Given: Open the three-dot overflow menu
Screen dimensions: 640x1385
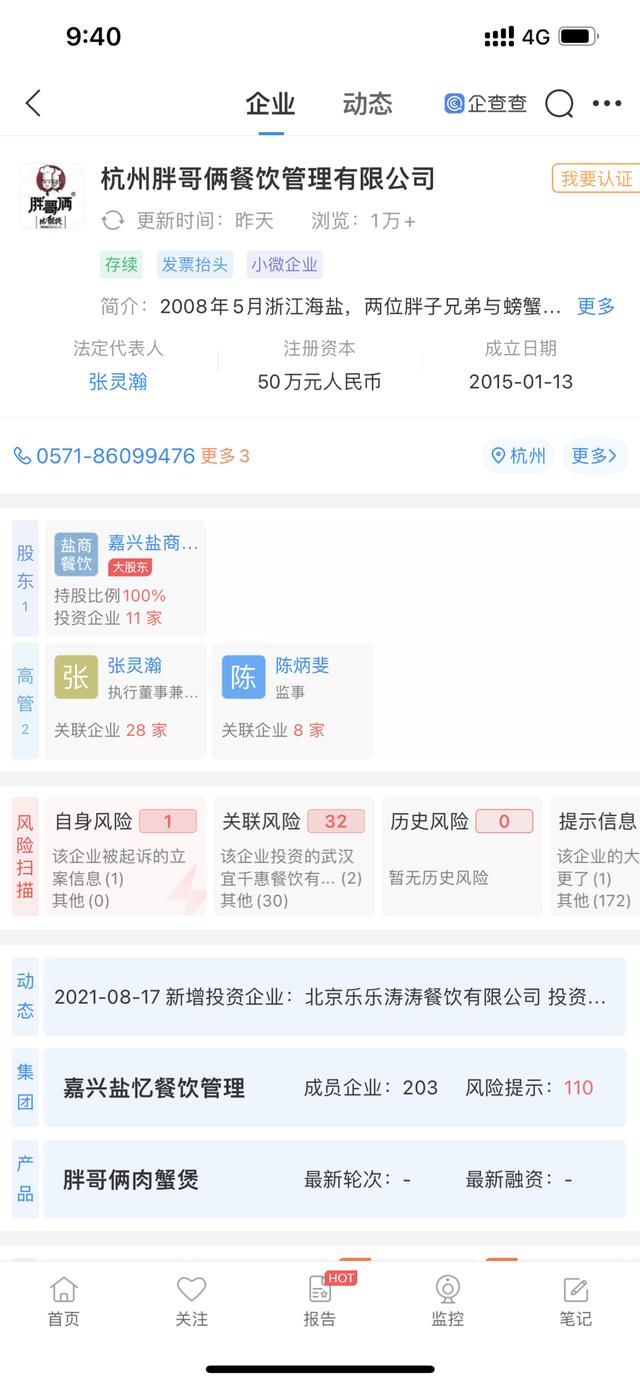Looking at the screenshot, I should coord(607,104).
